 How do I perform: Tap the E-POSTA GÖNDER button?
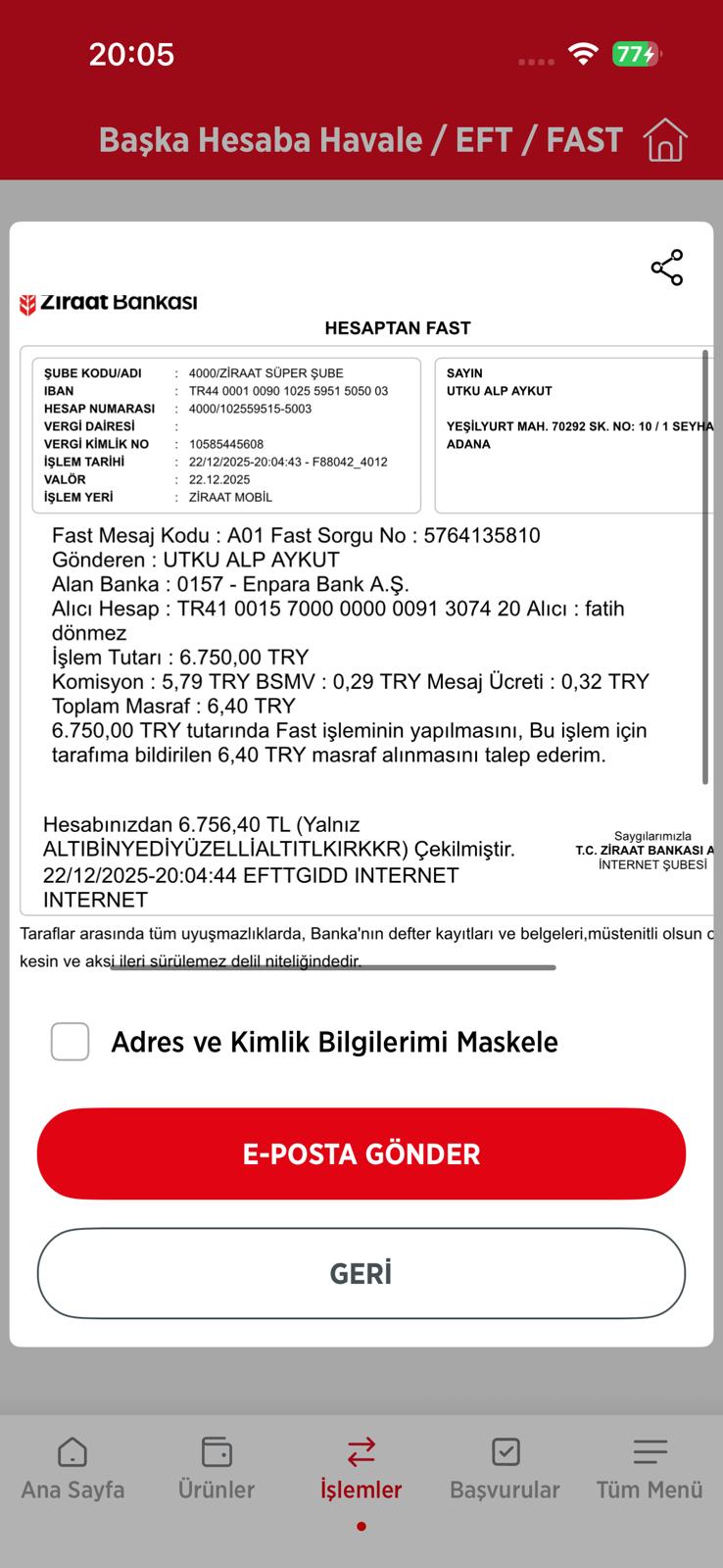pos(361,1153)
